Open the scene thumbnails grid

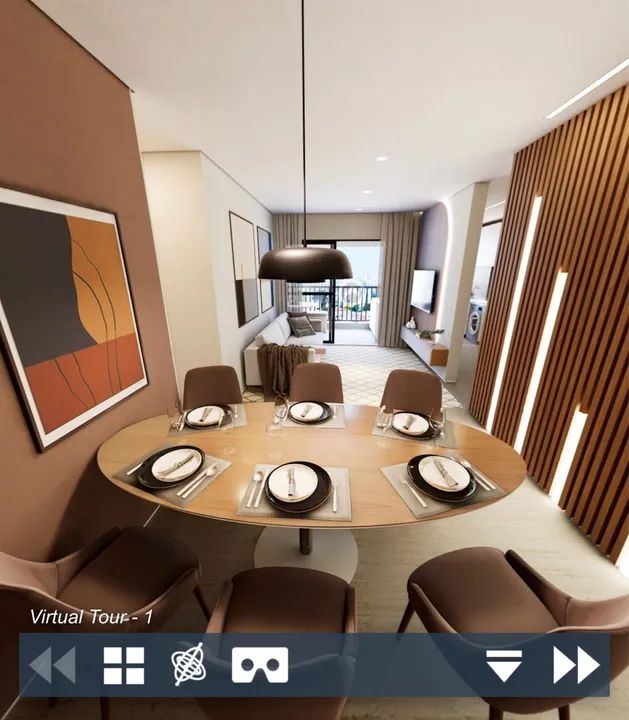(x=124, y=665)
